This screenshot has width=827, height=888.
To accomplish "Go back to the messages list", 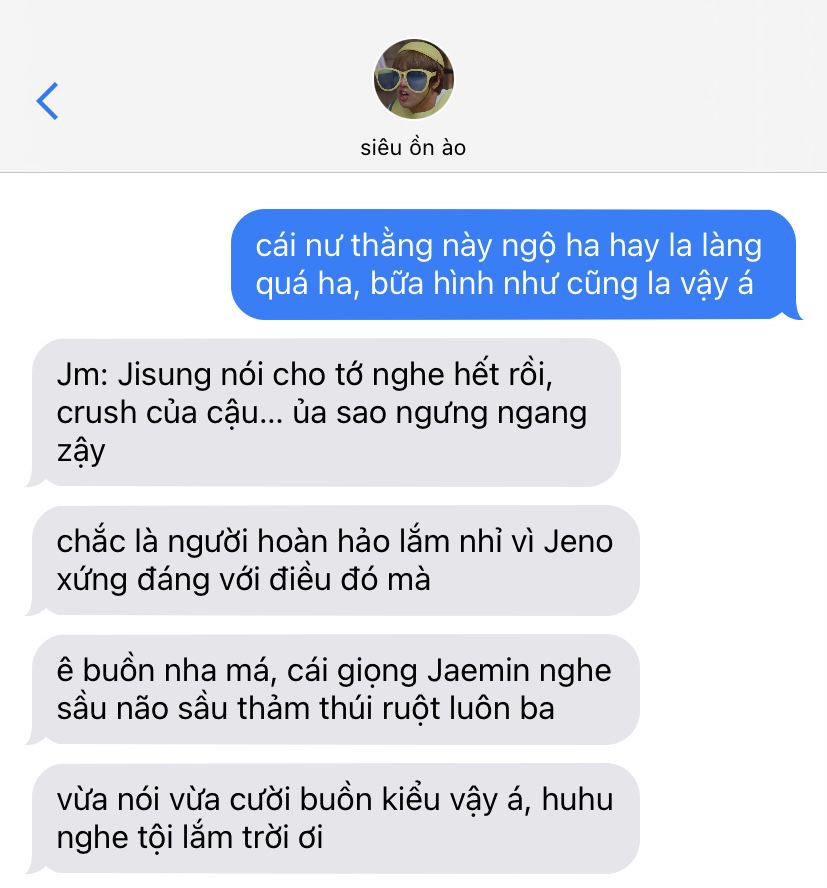I will click(x=47, y=101).
